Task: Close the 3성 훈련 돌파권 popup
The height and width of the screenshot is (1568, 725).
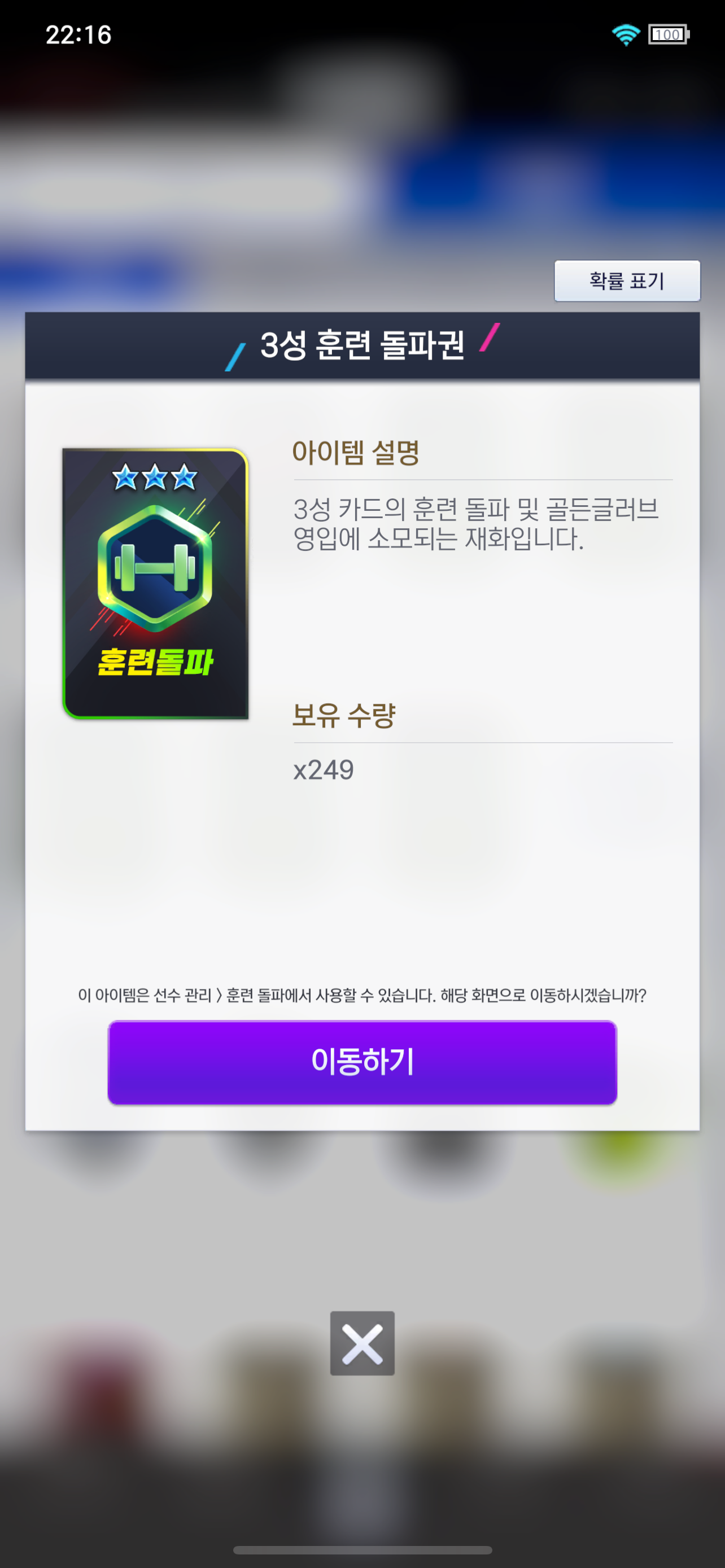Action: tap(362, 1343)
